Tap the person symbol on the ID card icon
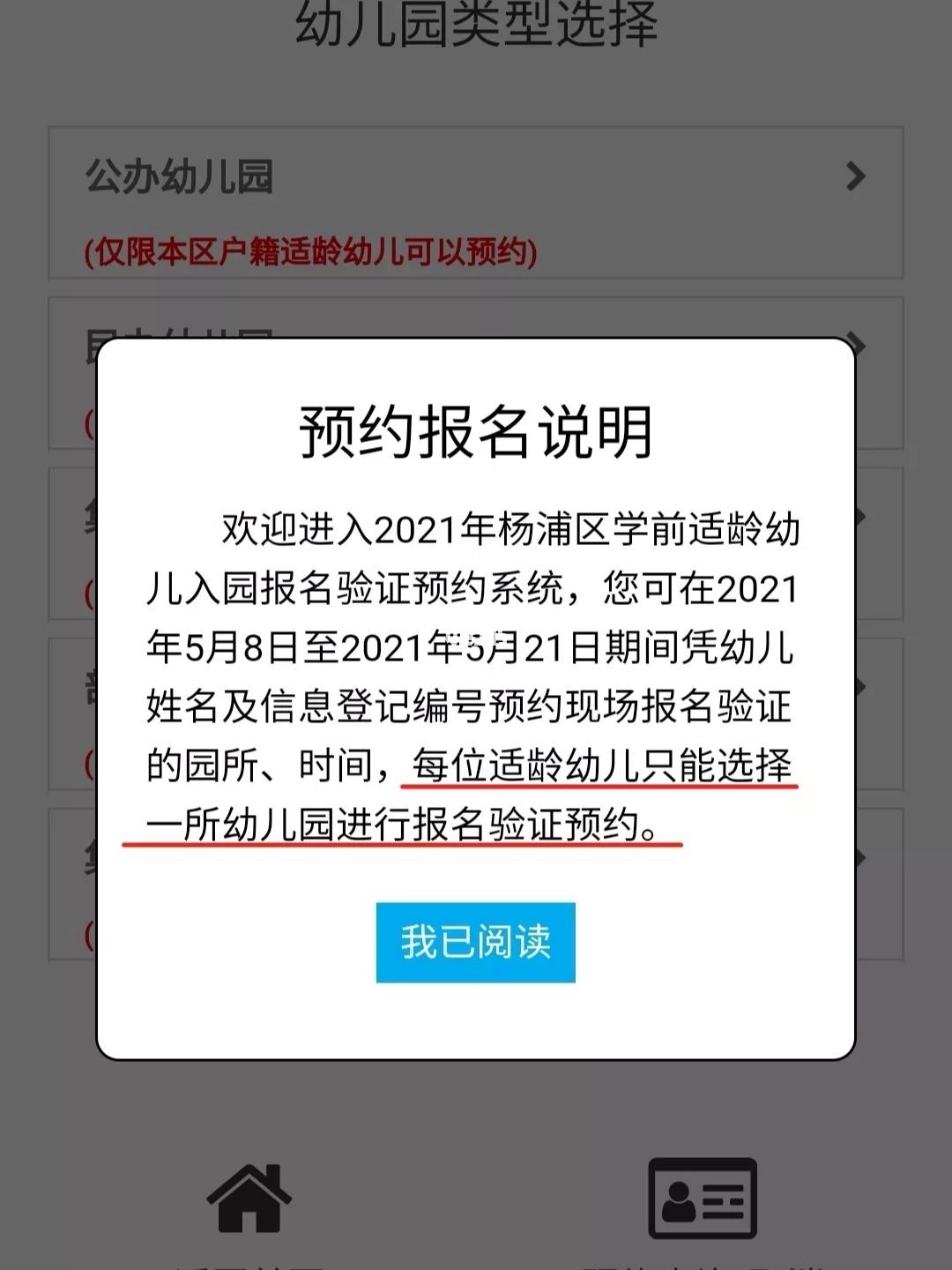This screenshot has width=952, height=1270. pyautogui.click(x=680, y=1202)
